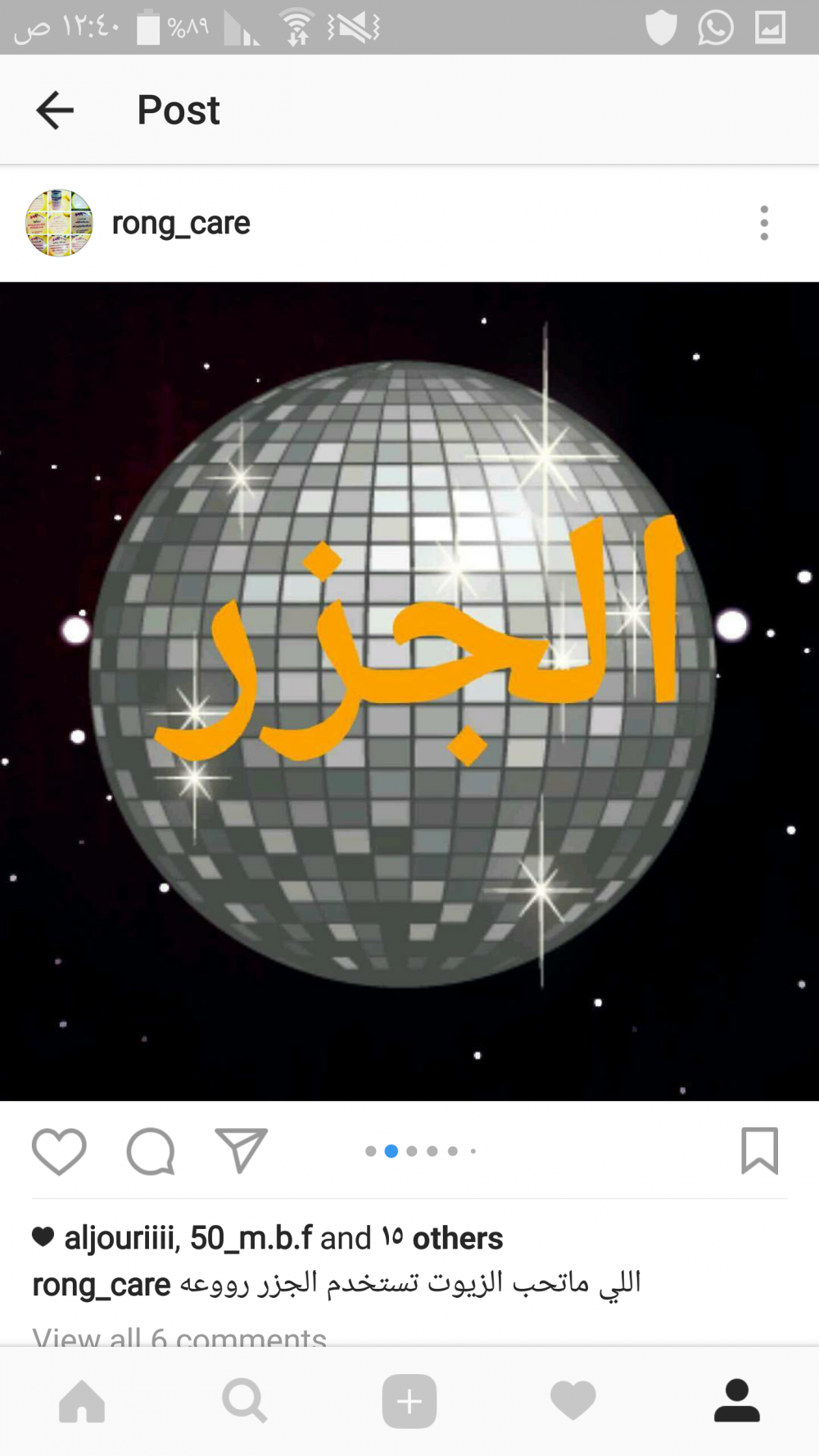View the others who liked the post
The image size is (819, 1456).
coord(457,1238)
